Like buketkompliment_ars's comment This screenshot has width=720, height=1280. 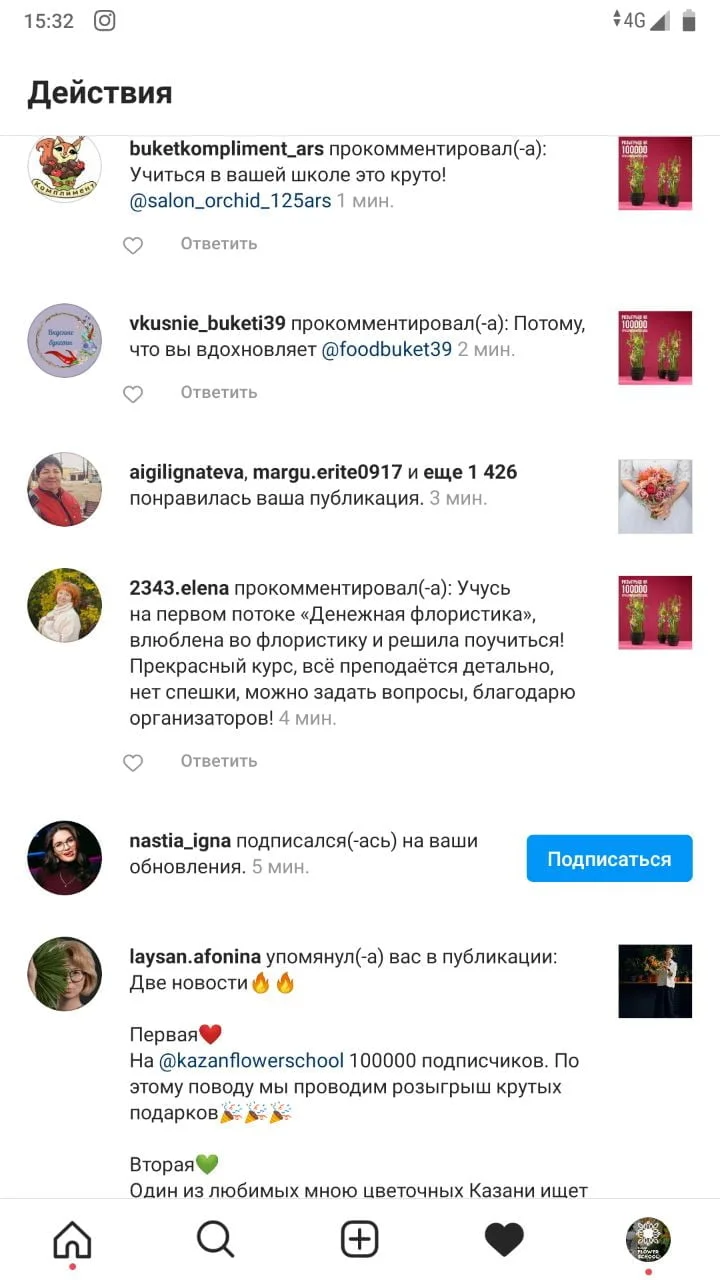click(x=133, y=245)
